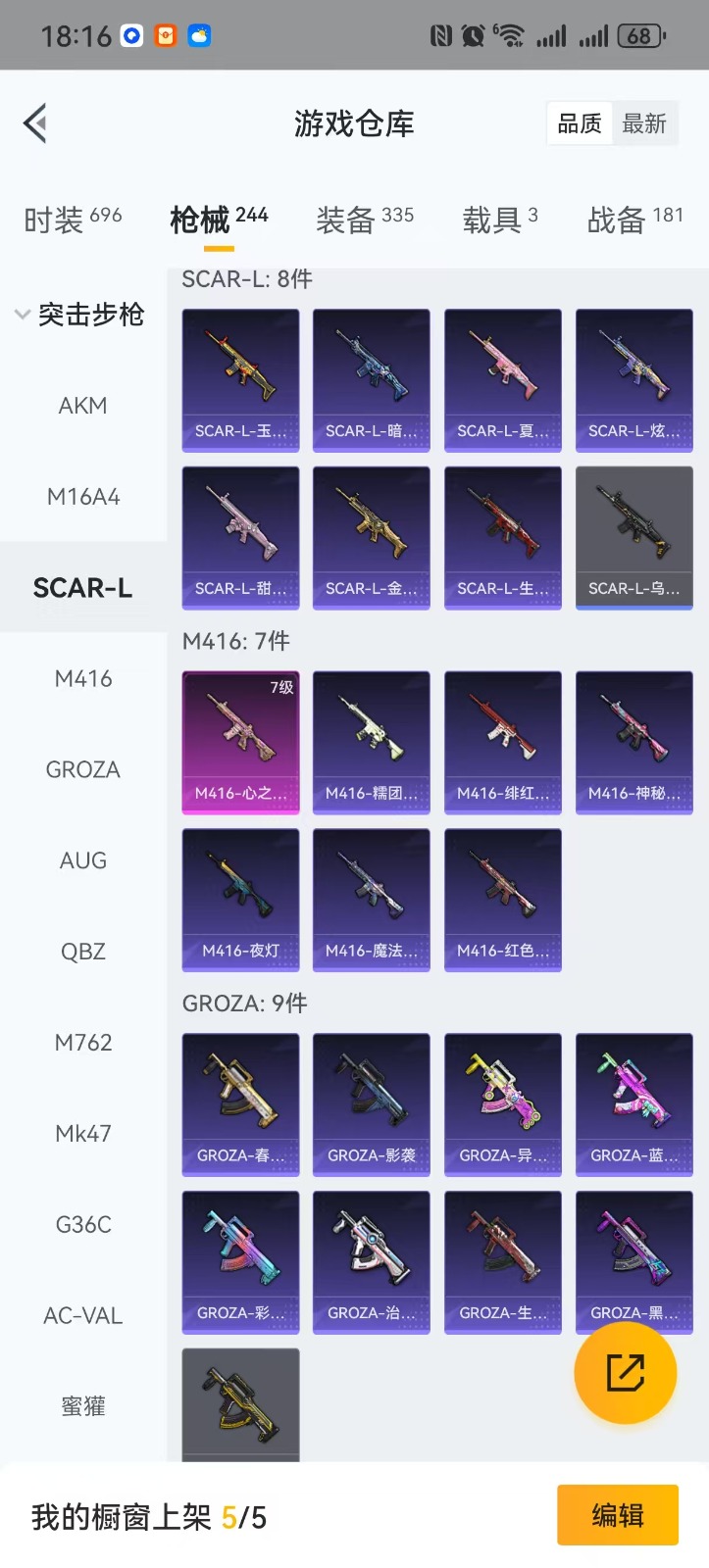View the GROZA-影袭 skin
This screenshot has height=1568, width=709.
coord(371,1104)
